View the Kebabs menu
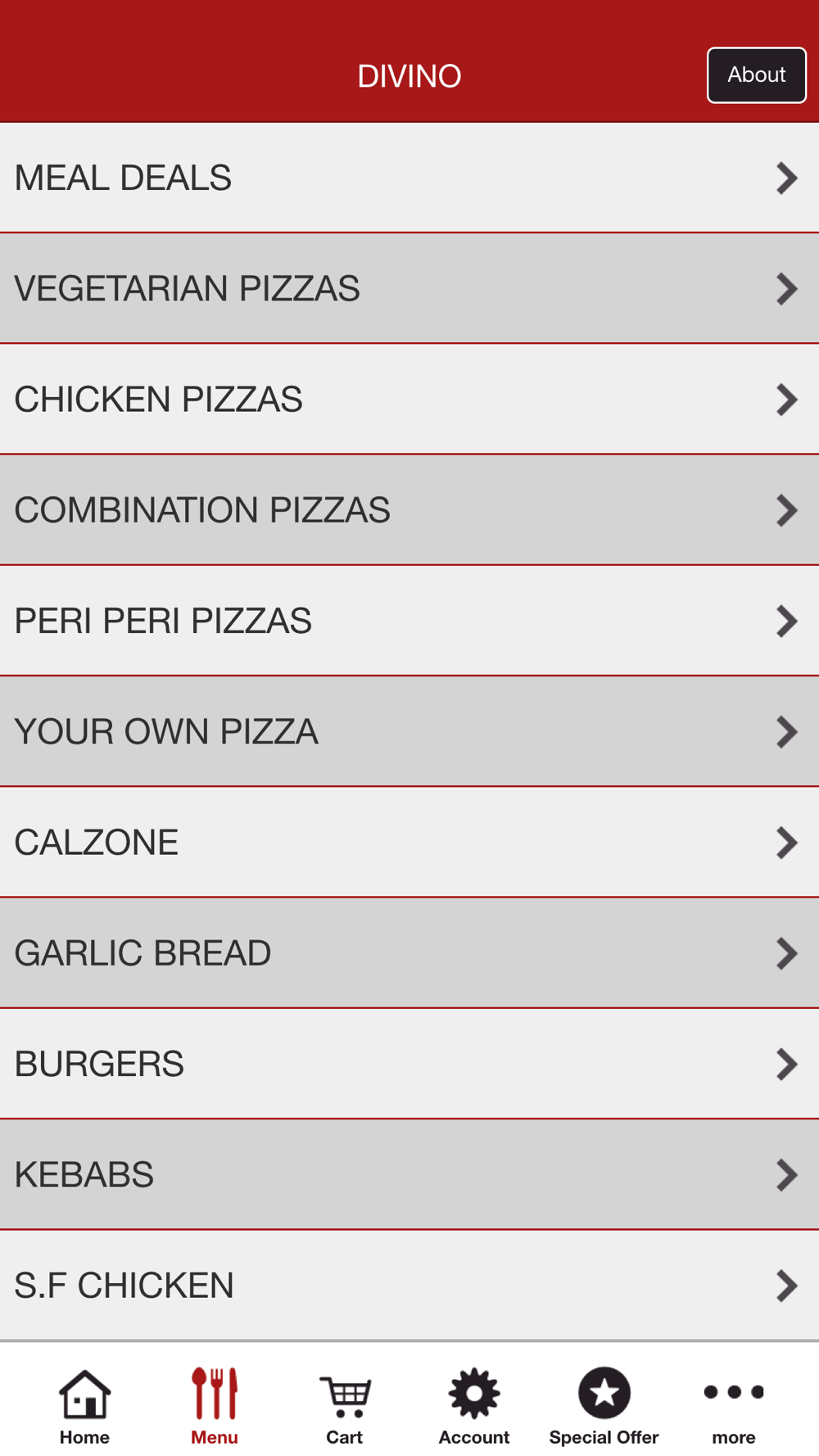This screenshot has width=819, height=1456. pos(409,1174)
